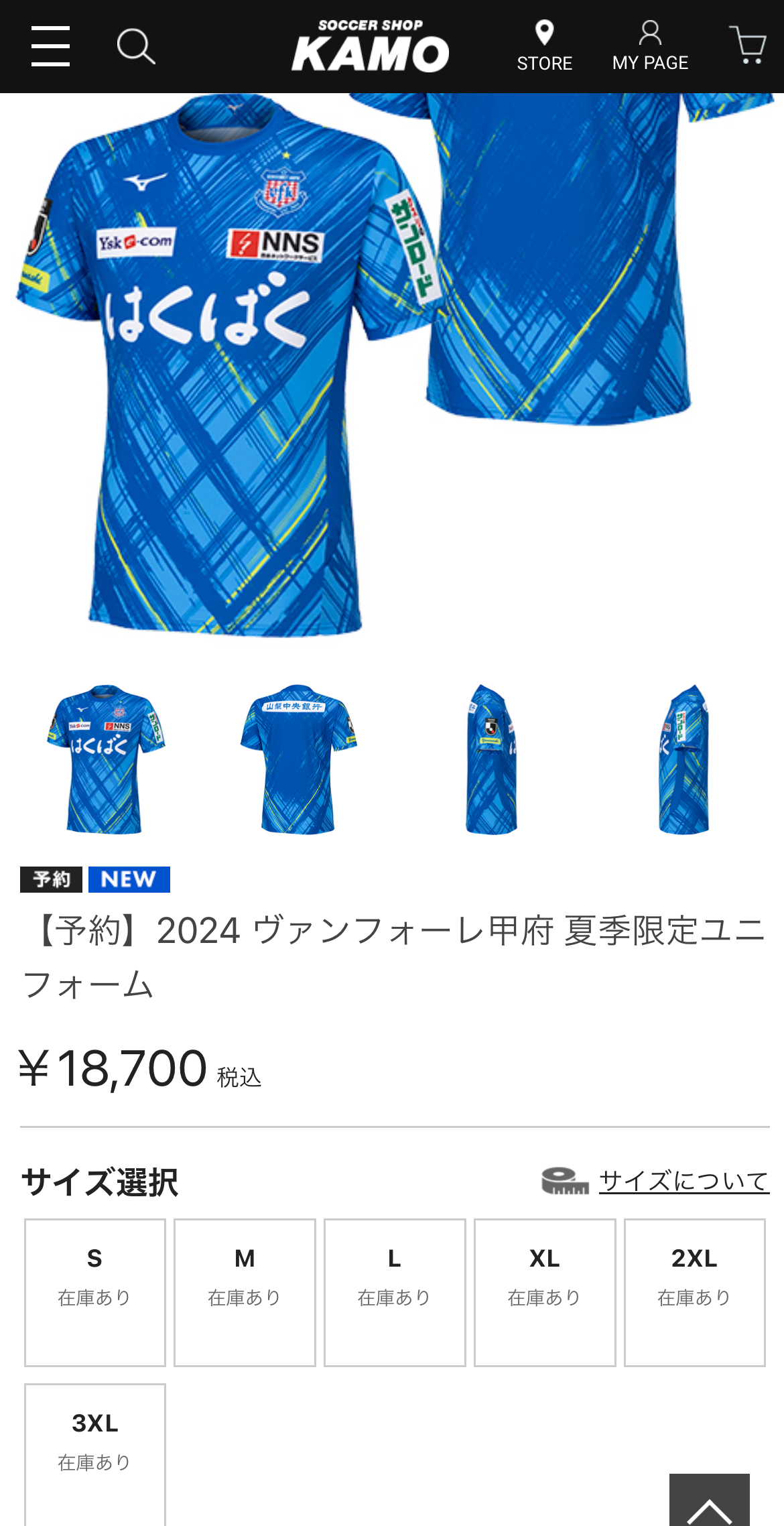Select size XL
Image resolution: width=784 pixels, height=1526 pixels.
tap(545, 1292)
